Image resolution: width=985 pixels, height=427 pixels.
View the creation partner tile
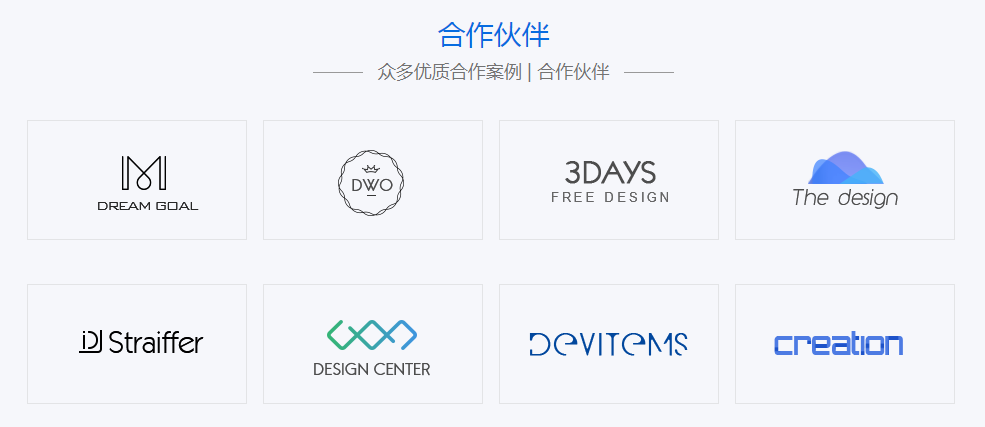845,344
